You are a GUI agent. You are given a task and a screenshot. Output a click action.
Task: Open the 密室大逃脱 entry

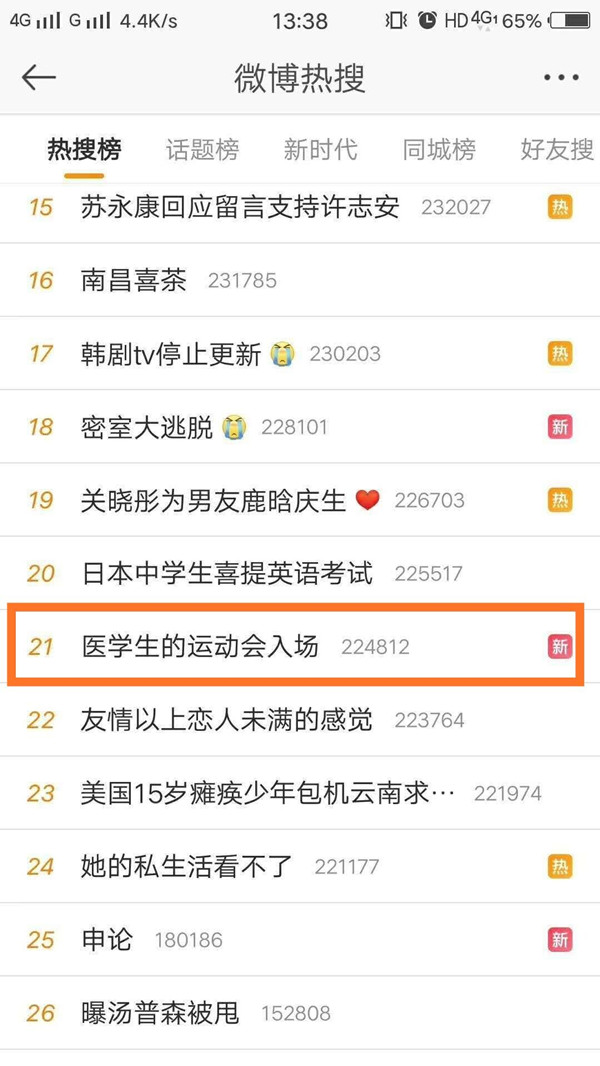click(300, 427)
